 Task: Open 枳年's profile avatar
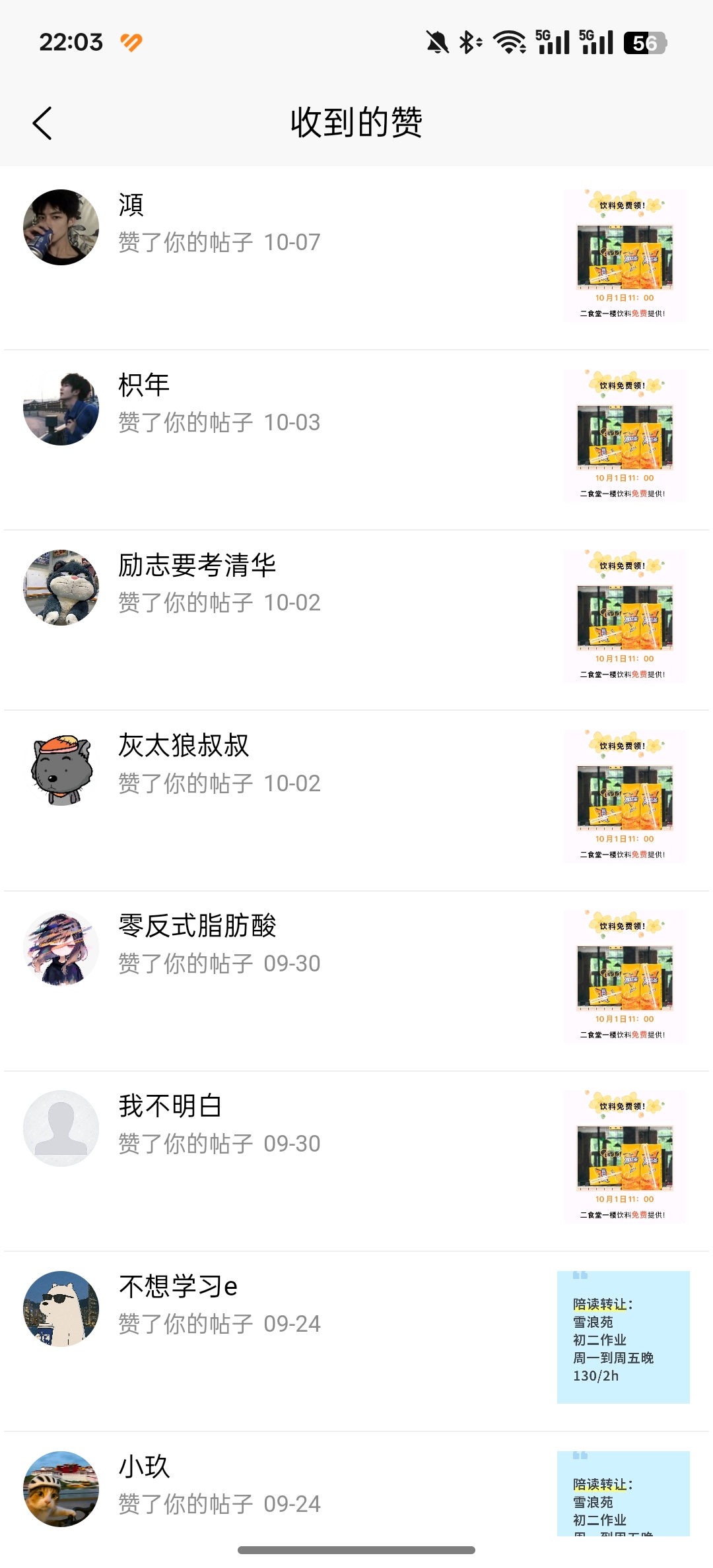61,407
